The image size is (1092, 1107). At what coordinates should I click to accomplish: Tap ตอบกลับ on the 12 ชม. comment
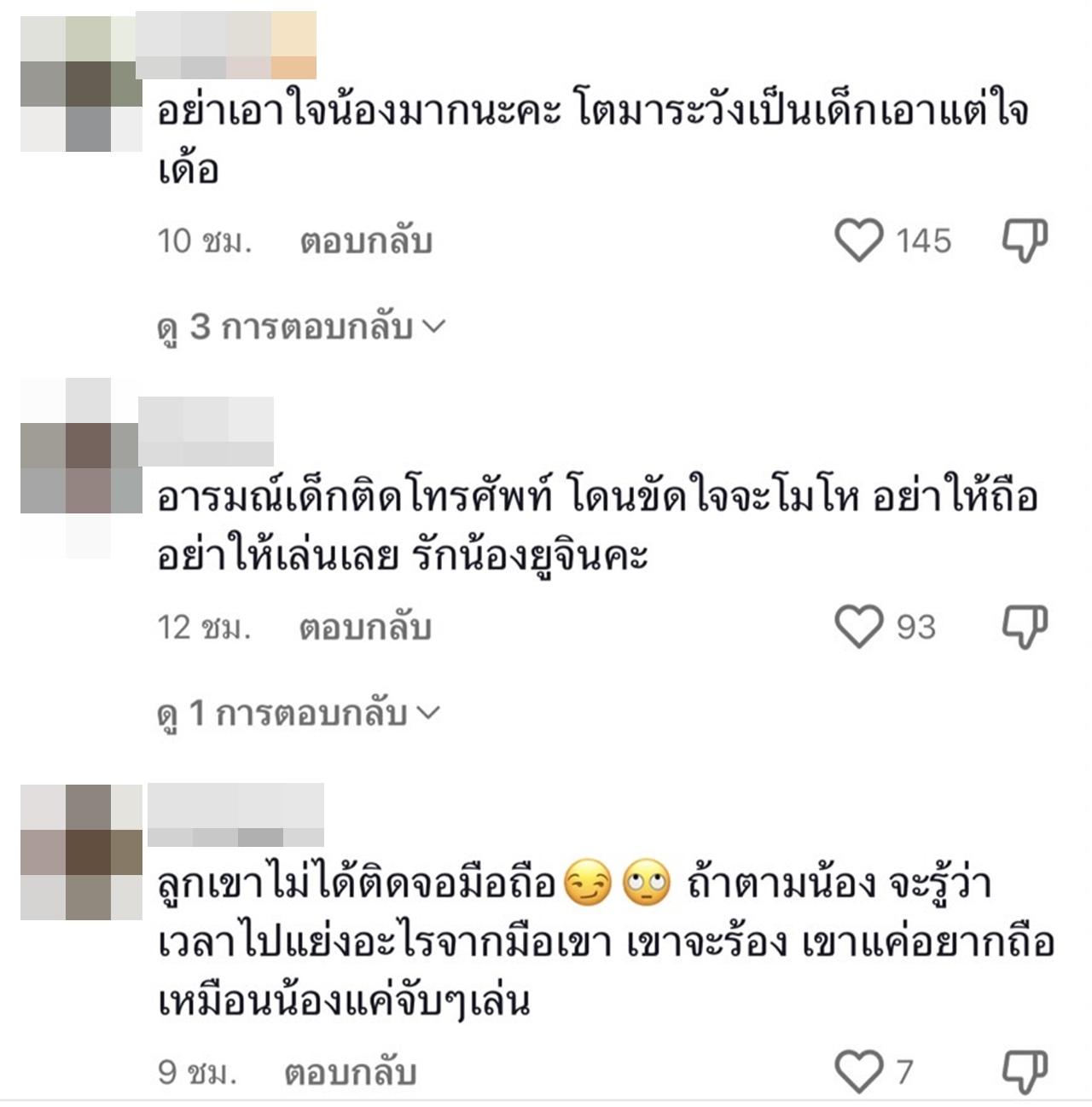(x=365, y=628)
